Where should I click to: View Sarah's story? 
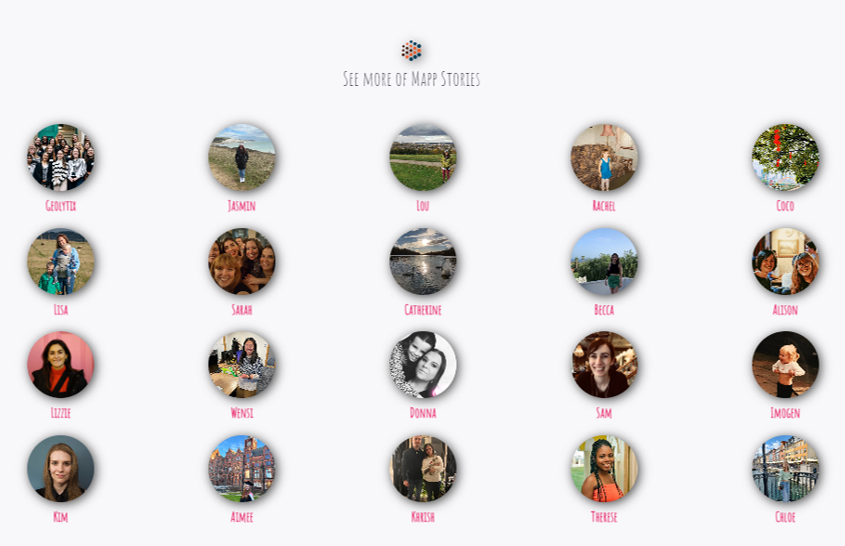coord(242,262)
